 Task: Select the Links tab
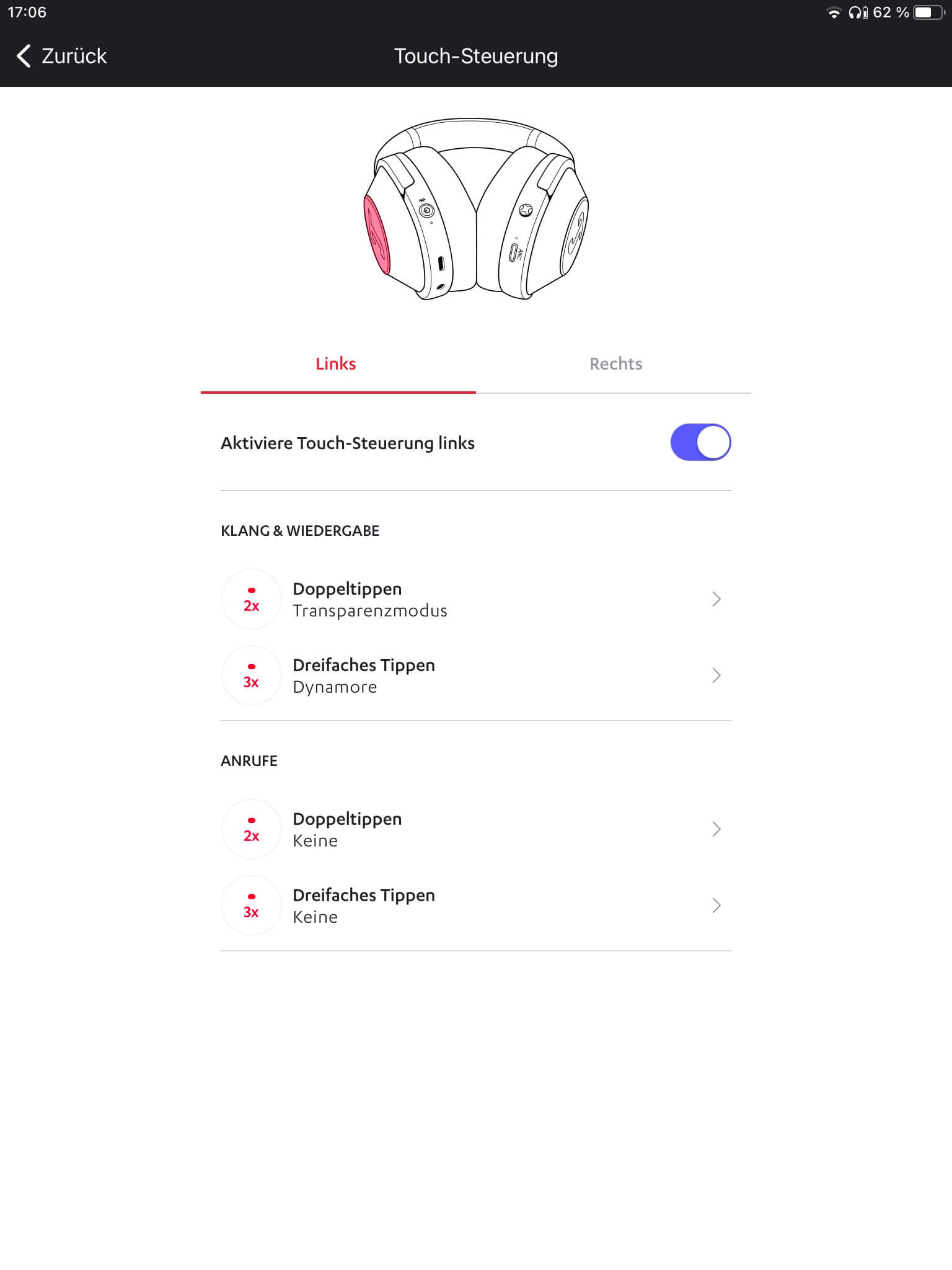point(335,364)
